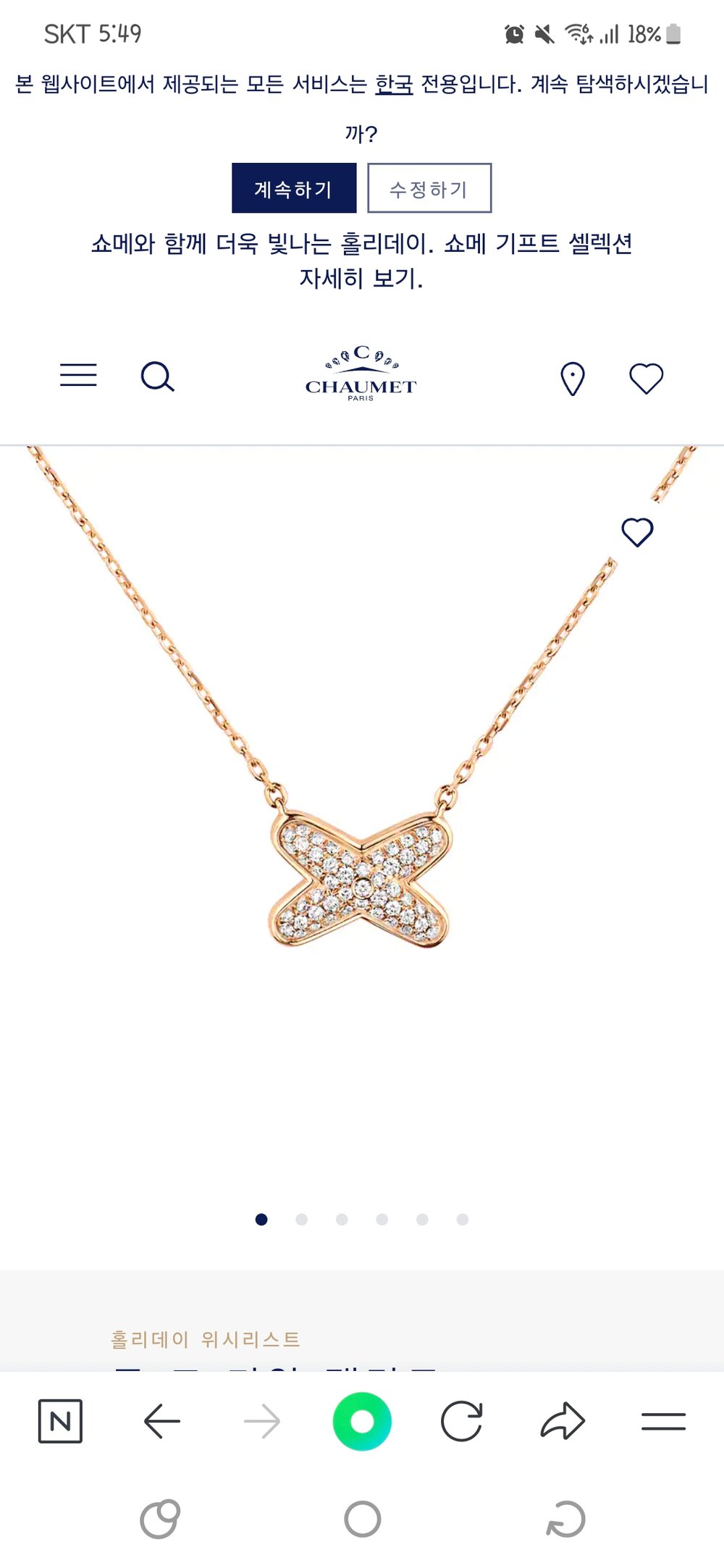Jump to the second product image dot
This screenshot has height=1568, width=724.
pyautogui.click(x=302, y=1220)
